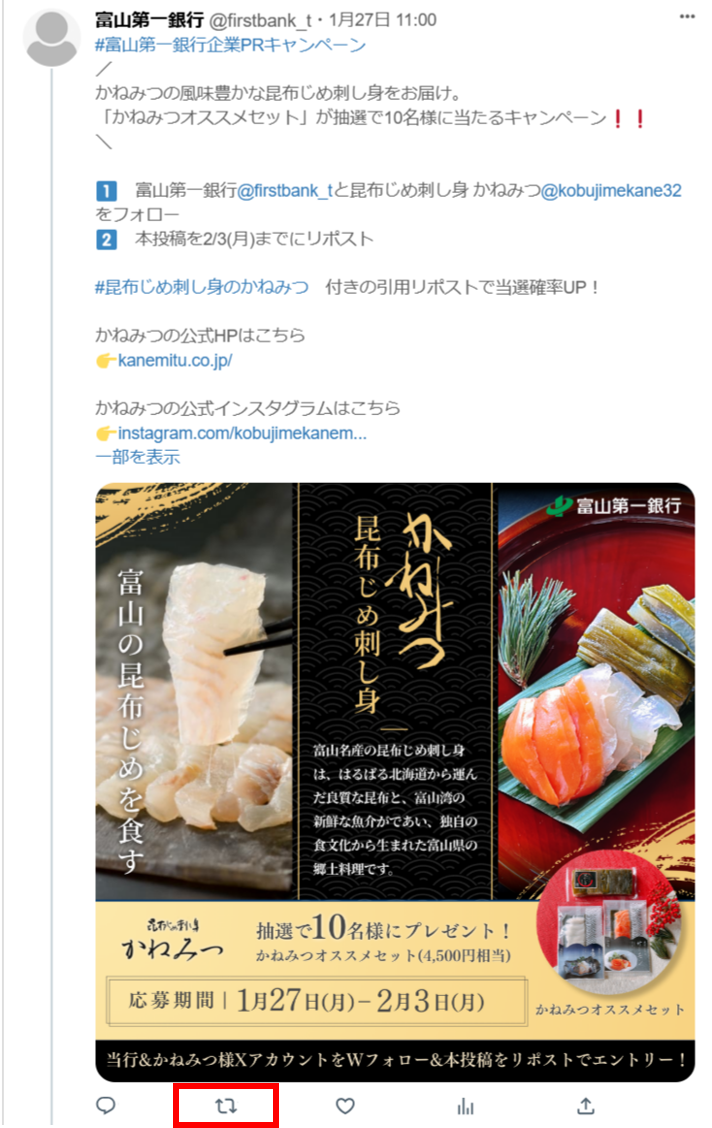View the post's analytics
Viewport: 712px width, 1128px height.
(465, 1106)
